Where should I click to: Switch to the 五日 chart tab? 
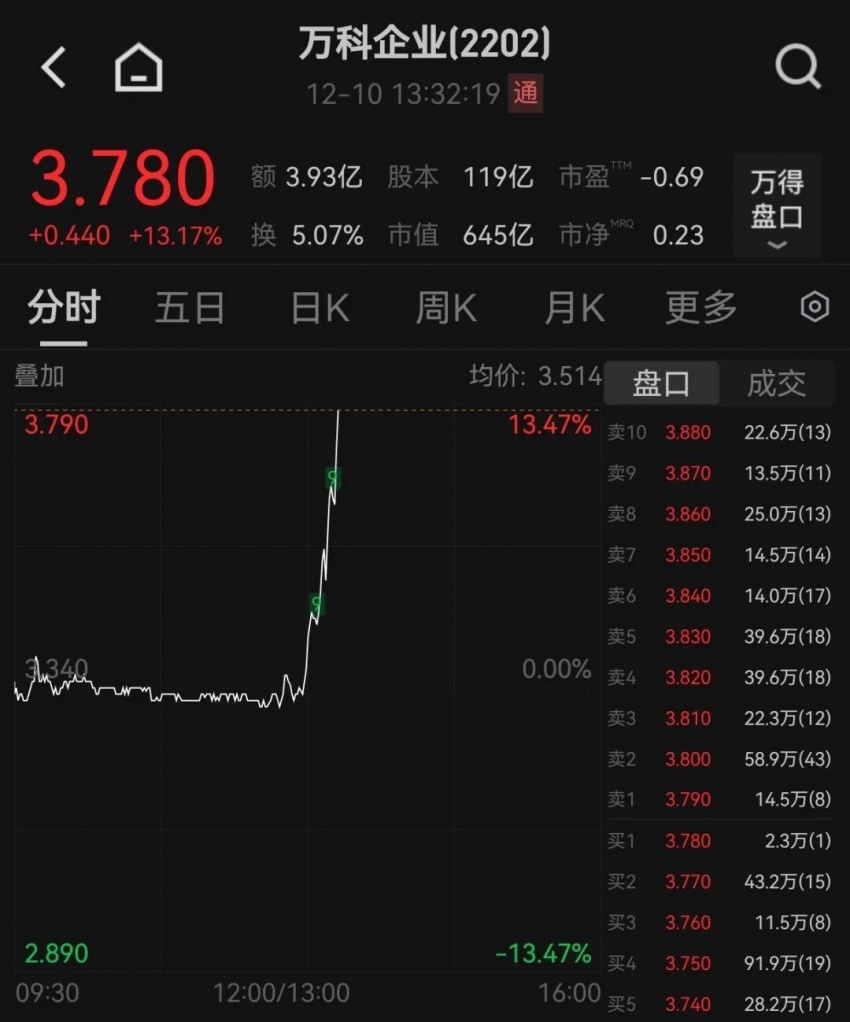tap(190, 308)
